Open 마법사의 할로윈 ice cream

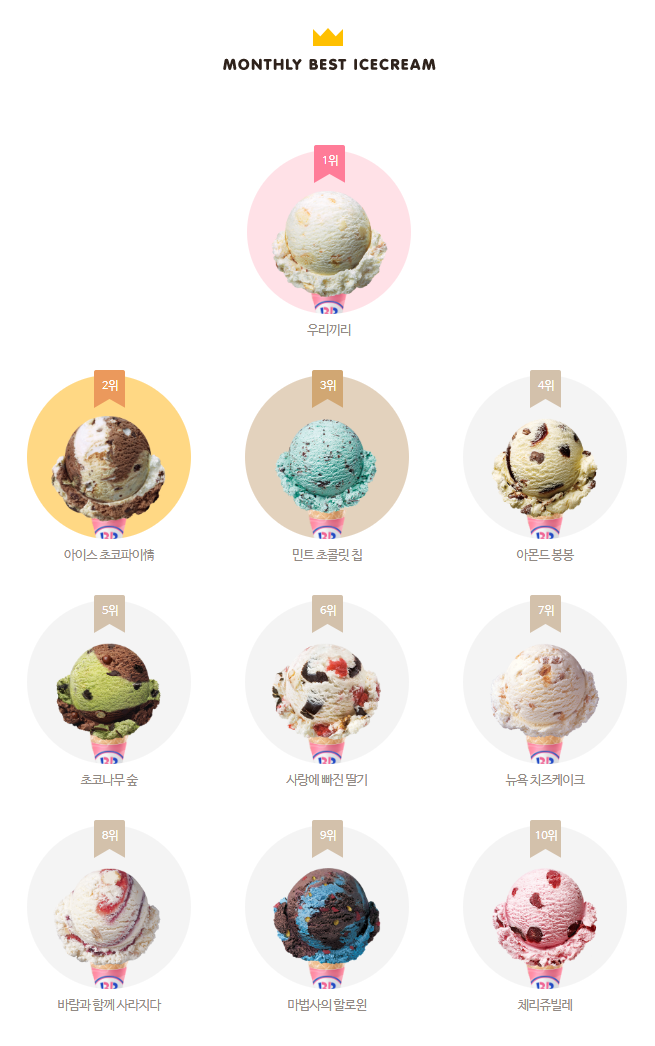[x=327, y=908]
